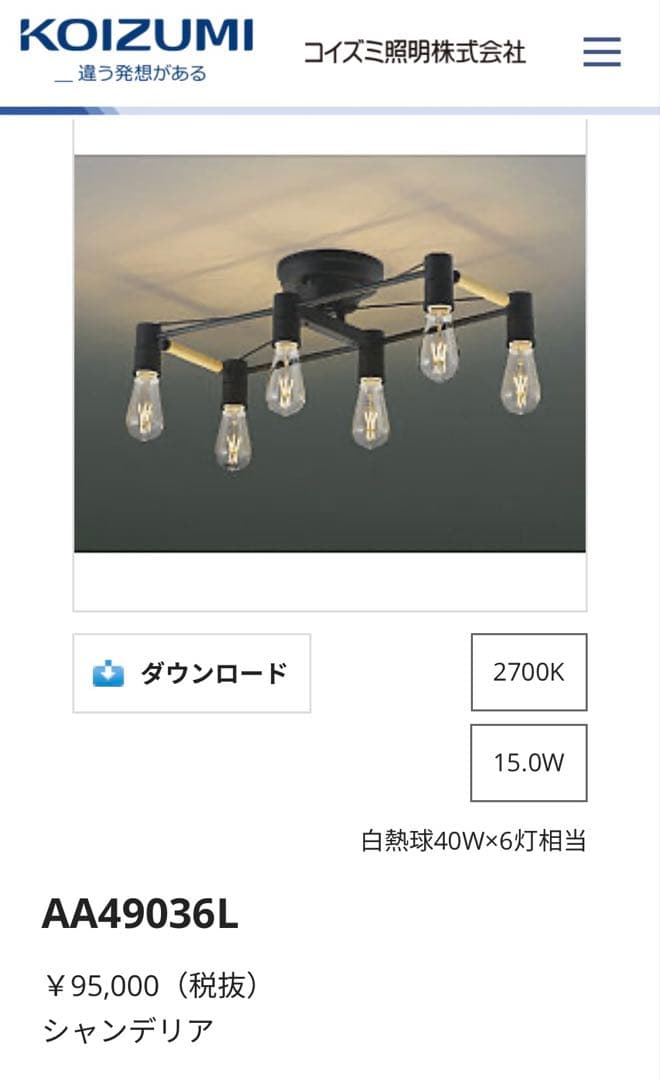660x1080 pixels.
Task: Open the chandelier product image
Action: point(330,353)
